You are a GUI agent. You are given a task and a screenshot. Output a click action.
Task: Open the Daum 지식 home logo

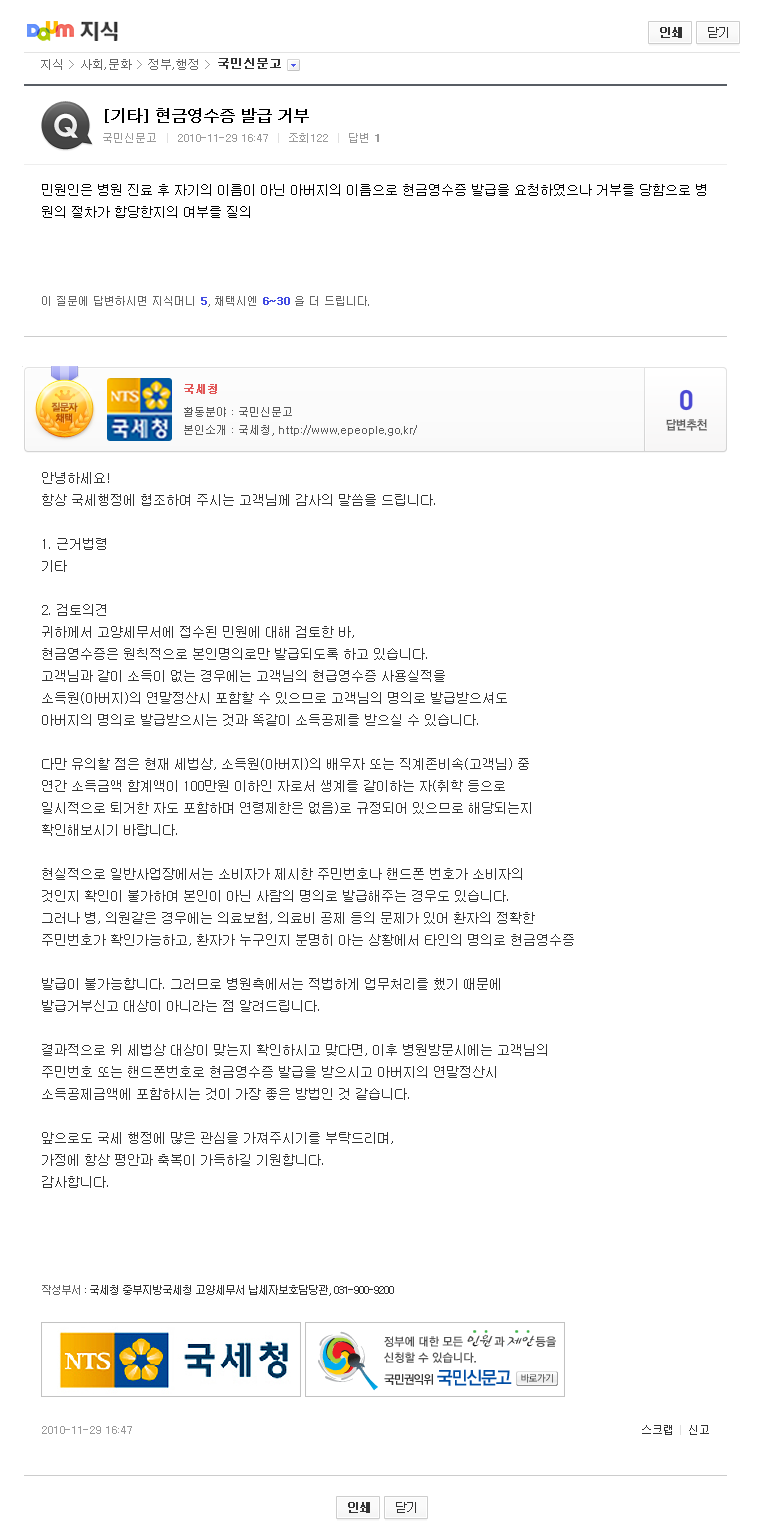tap(72, 31)
